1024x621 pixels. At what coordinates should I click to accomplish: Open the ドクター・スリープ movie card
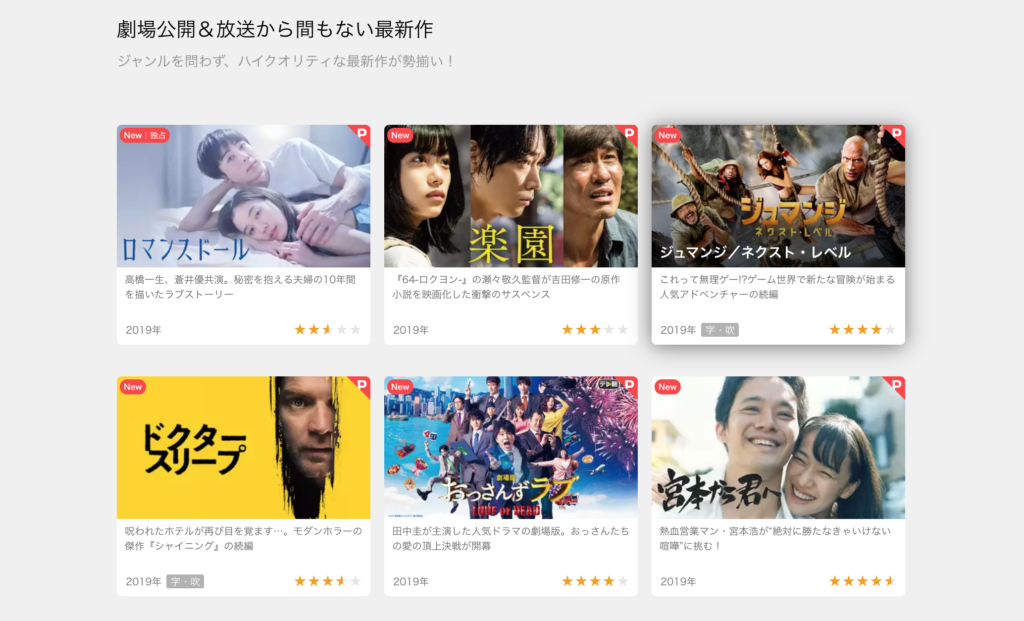tap(243, 449)
